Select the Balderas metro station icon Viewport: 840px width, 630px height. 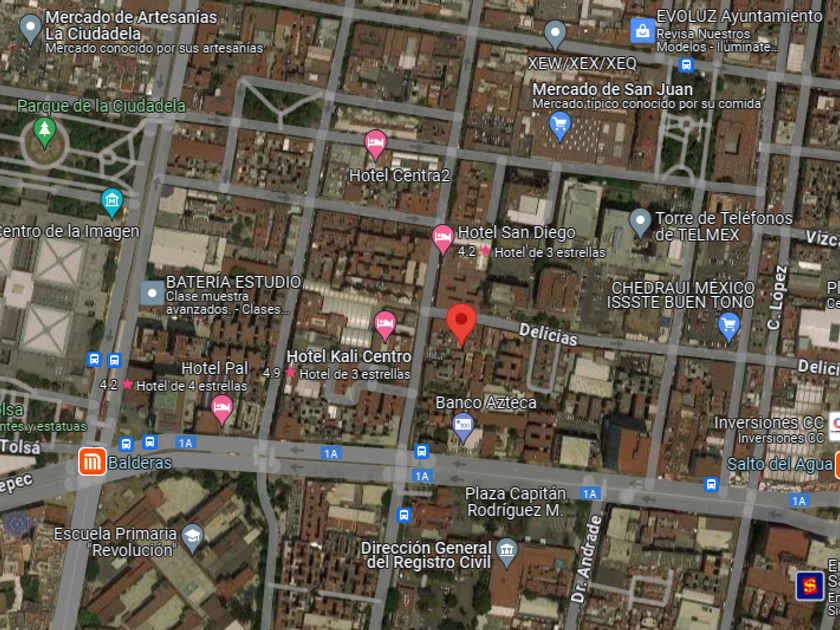92,461
